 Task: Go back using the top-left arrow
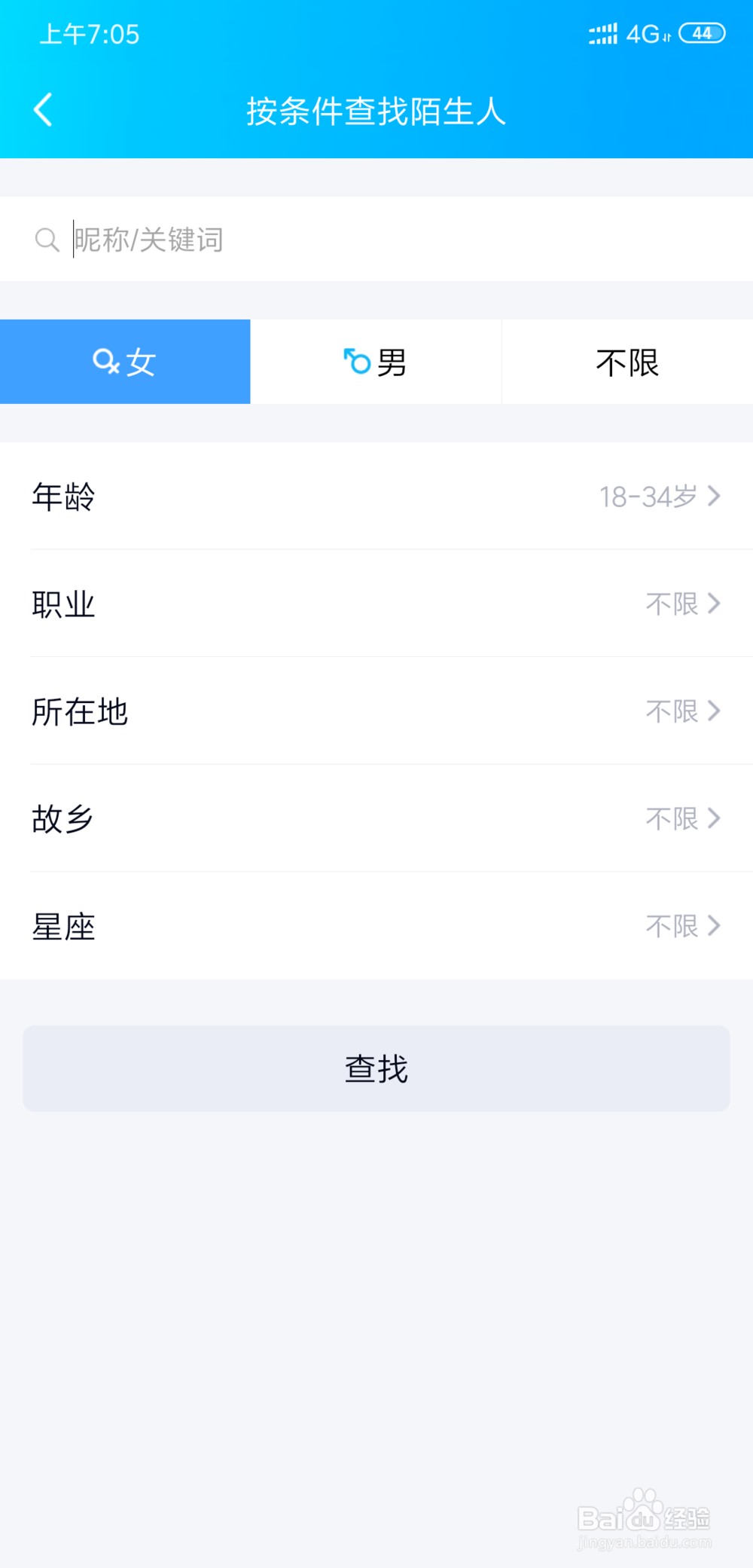(x=44, y=110)
